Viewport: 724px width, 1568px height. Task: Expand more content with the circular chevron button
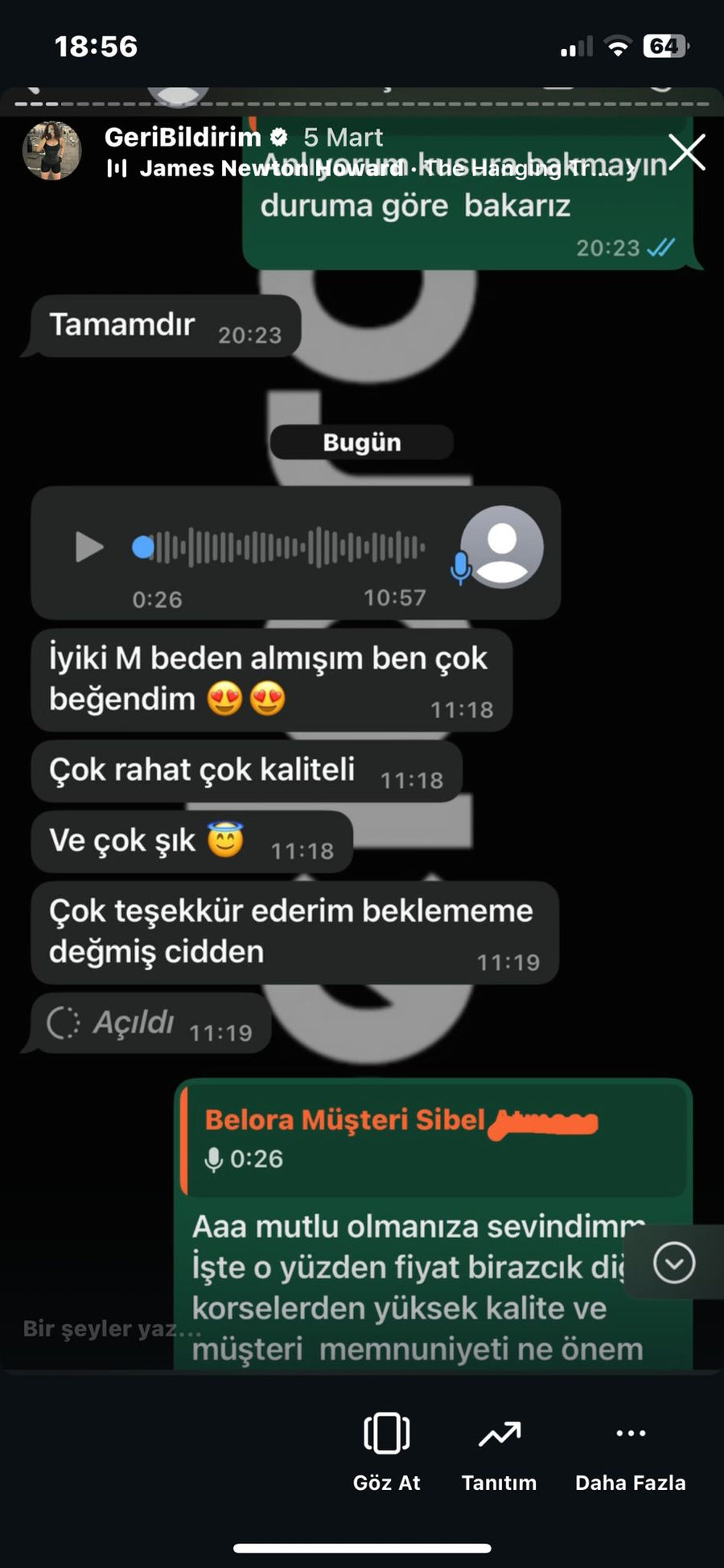point(676,1263)
